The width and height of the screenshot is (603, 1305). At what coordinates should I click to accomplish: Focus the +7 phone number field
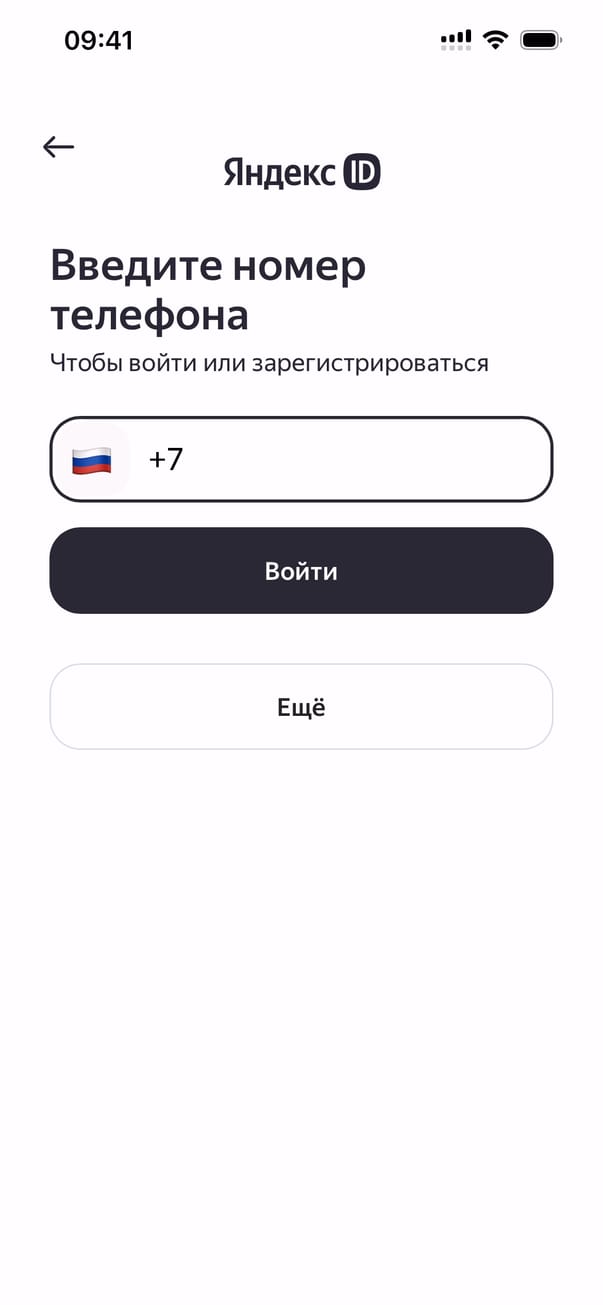(x=340, y=460)
